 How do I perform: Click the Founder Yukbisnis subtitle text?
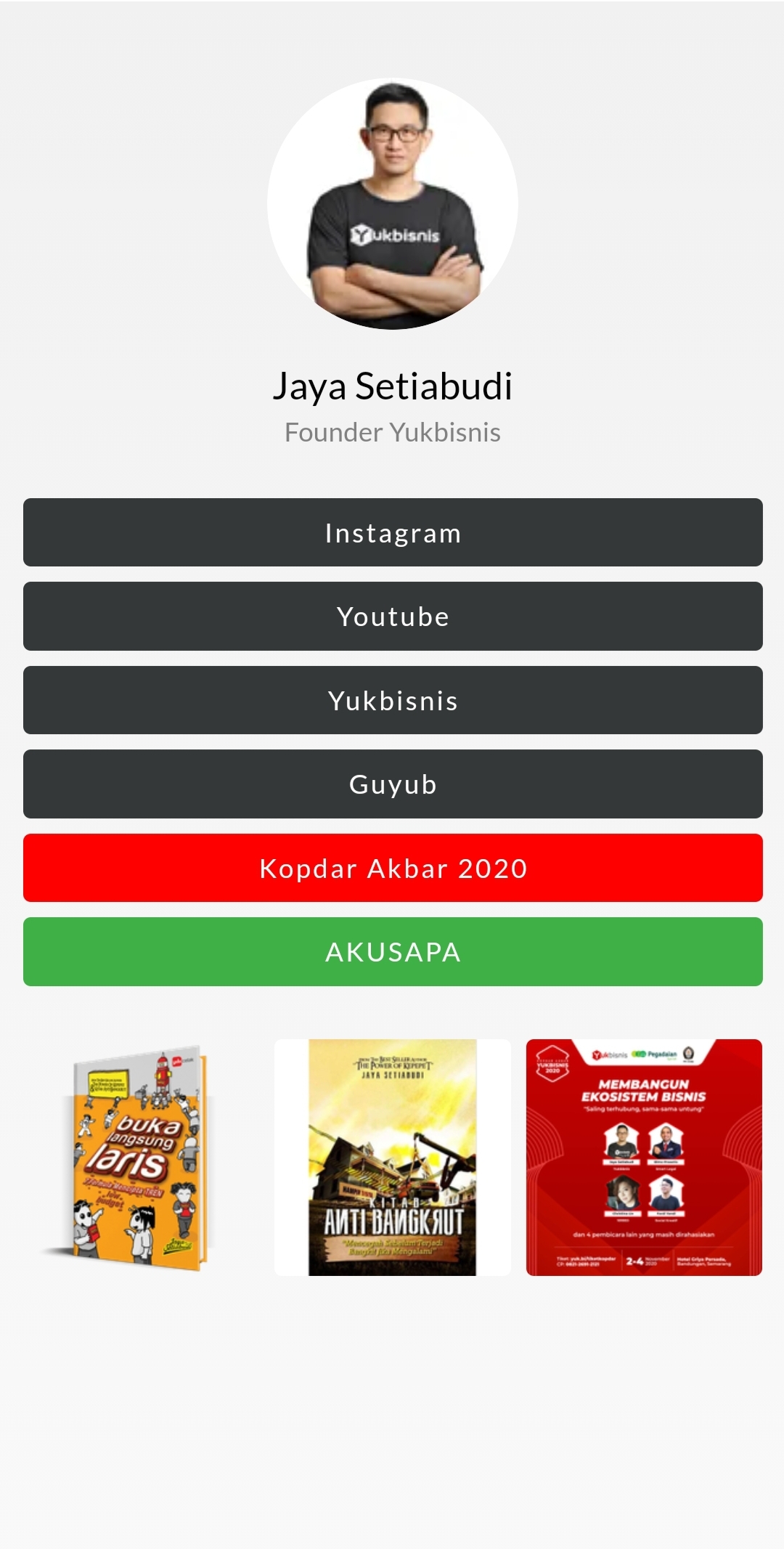[x=392, y=432]
